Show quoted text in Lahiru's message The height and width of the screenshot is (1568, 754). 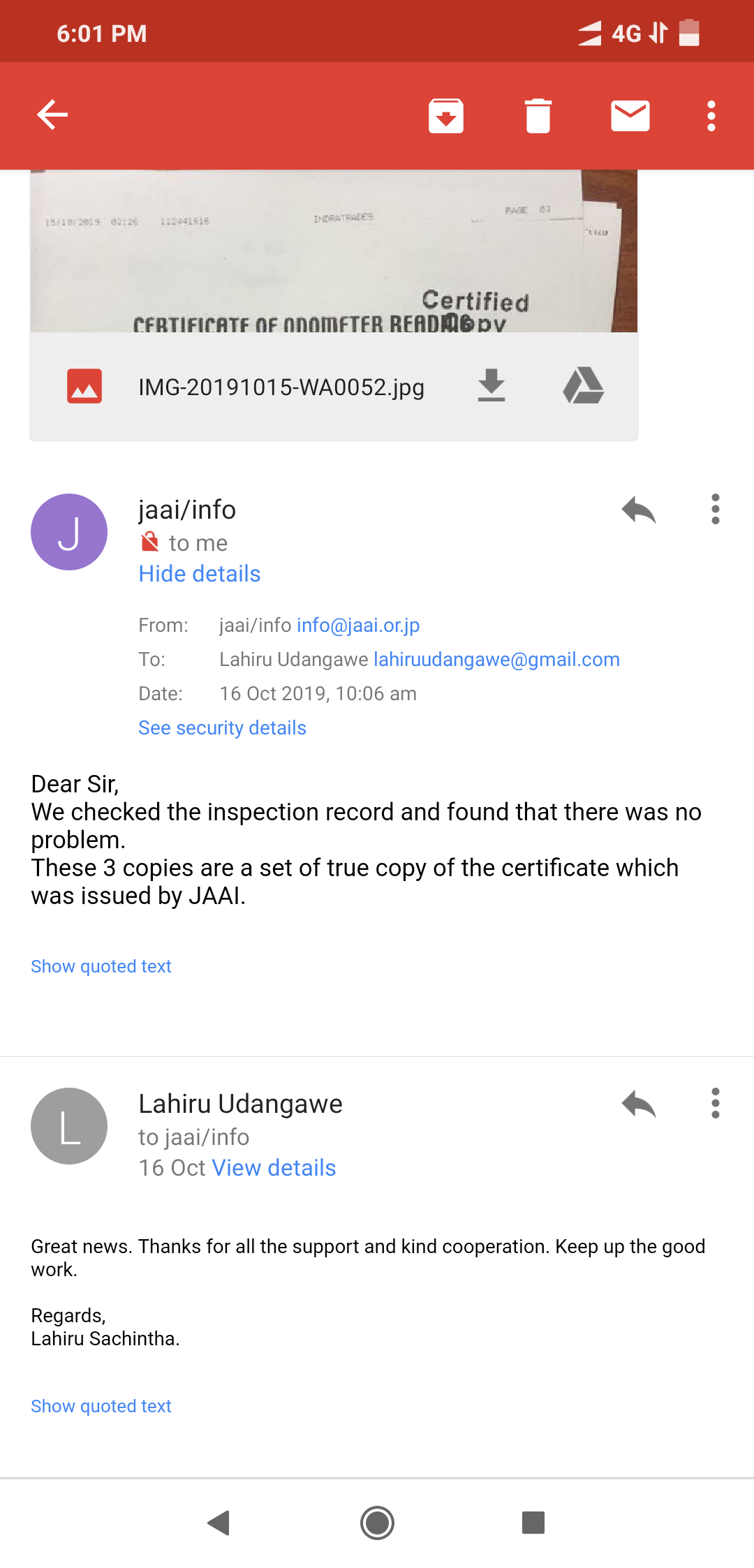coord(101,1406)
